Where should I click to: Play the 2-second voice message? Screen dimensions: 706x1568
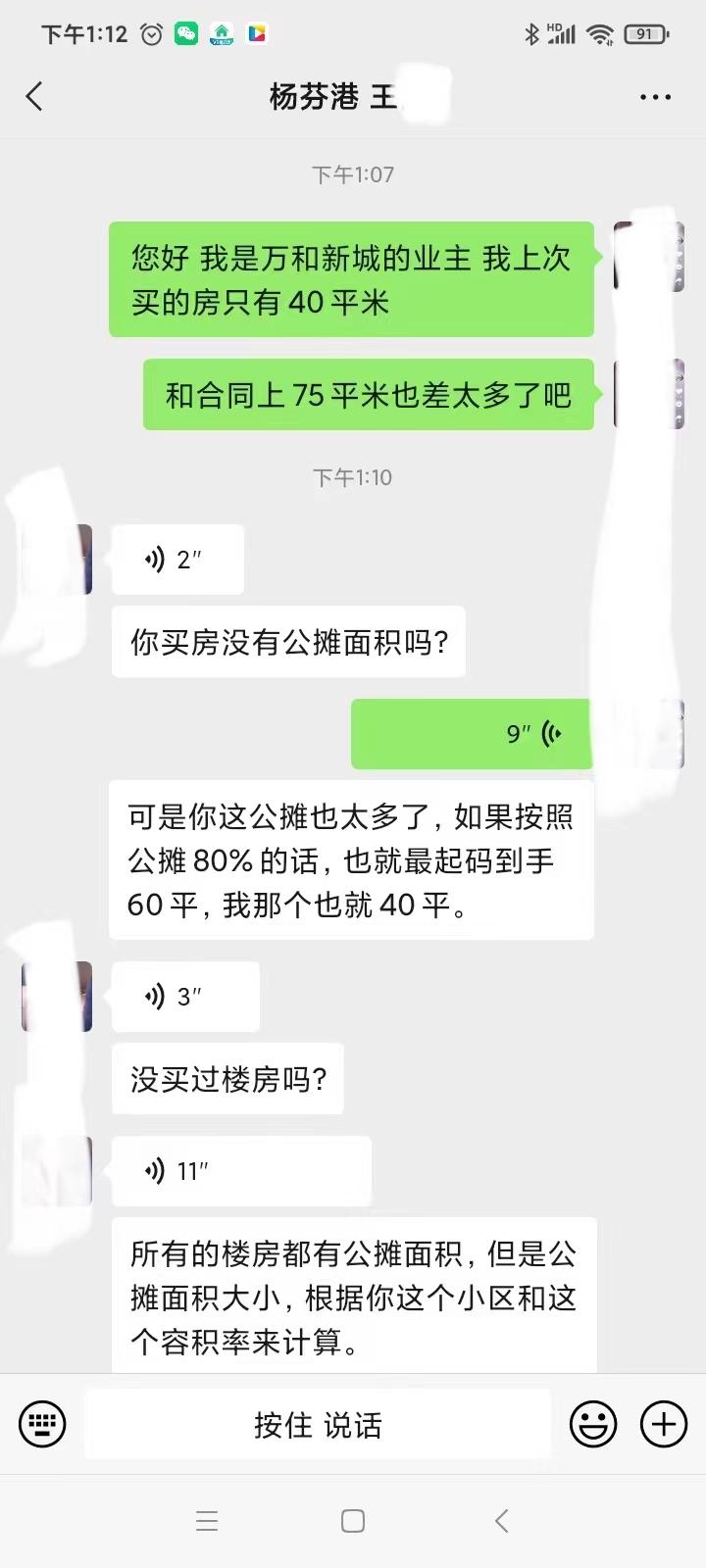[177, 560]
